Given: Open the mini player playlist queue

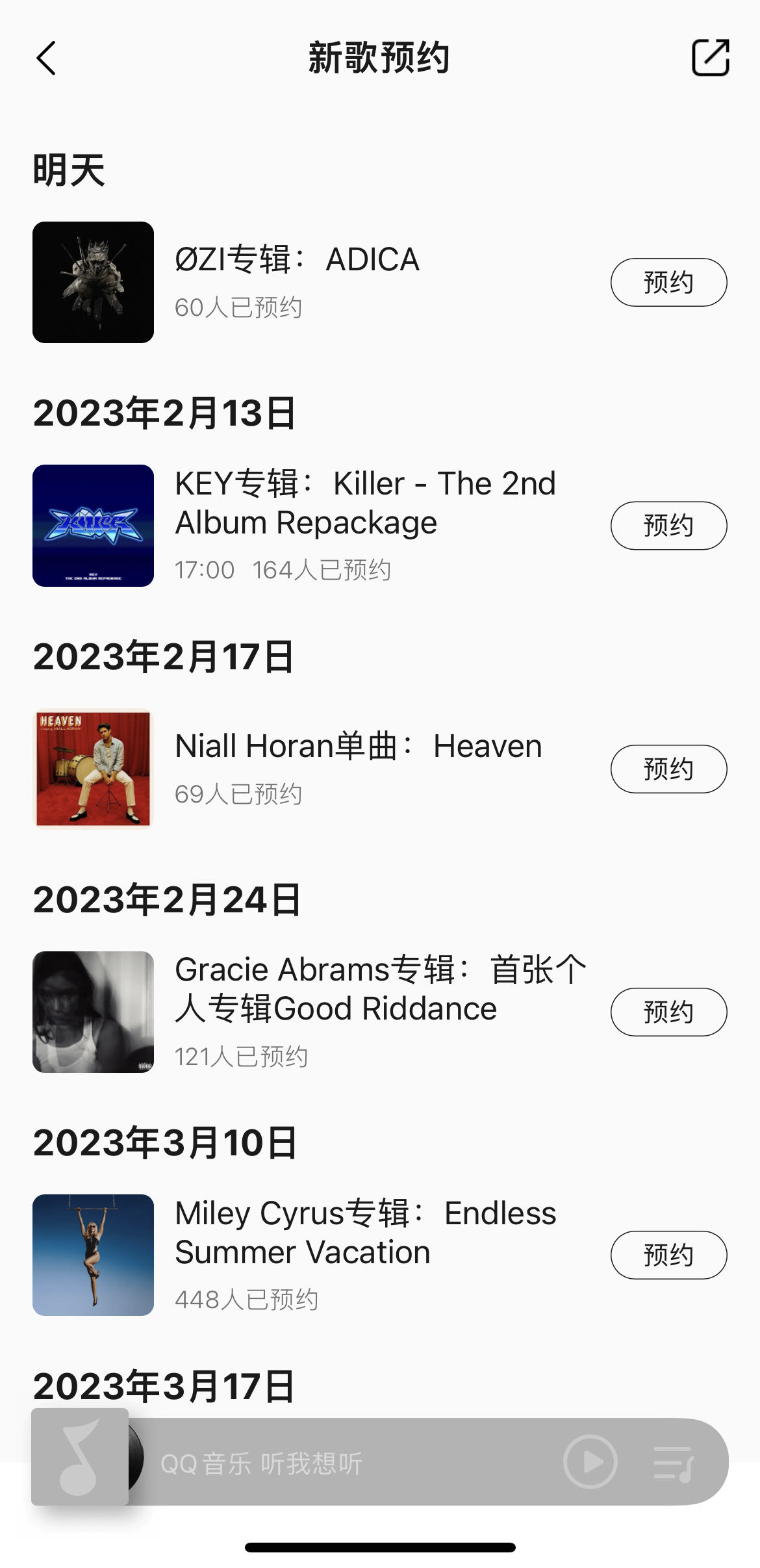Looking at the screenshot, I should coord(674,1463).
